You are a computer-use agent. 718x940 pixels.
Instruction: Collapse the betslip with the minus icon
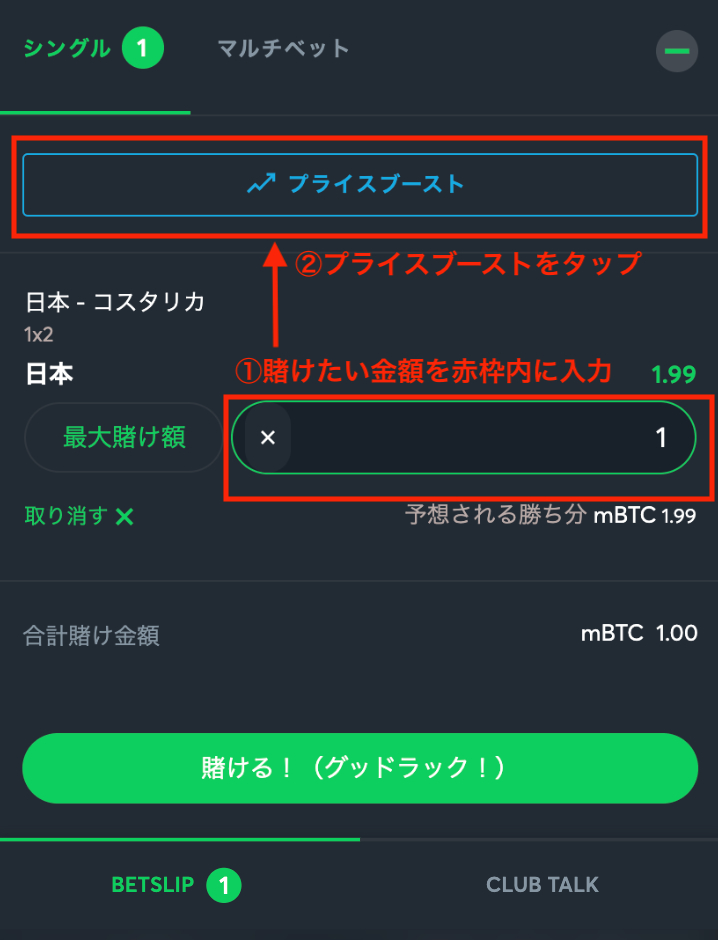pos(676,50)
